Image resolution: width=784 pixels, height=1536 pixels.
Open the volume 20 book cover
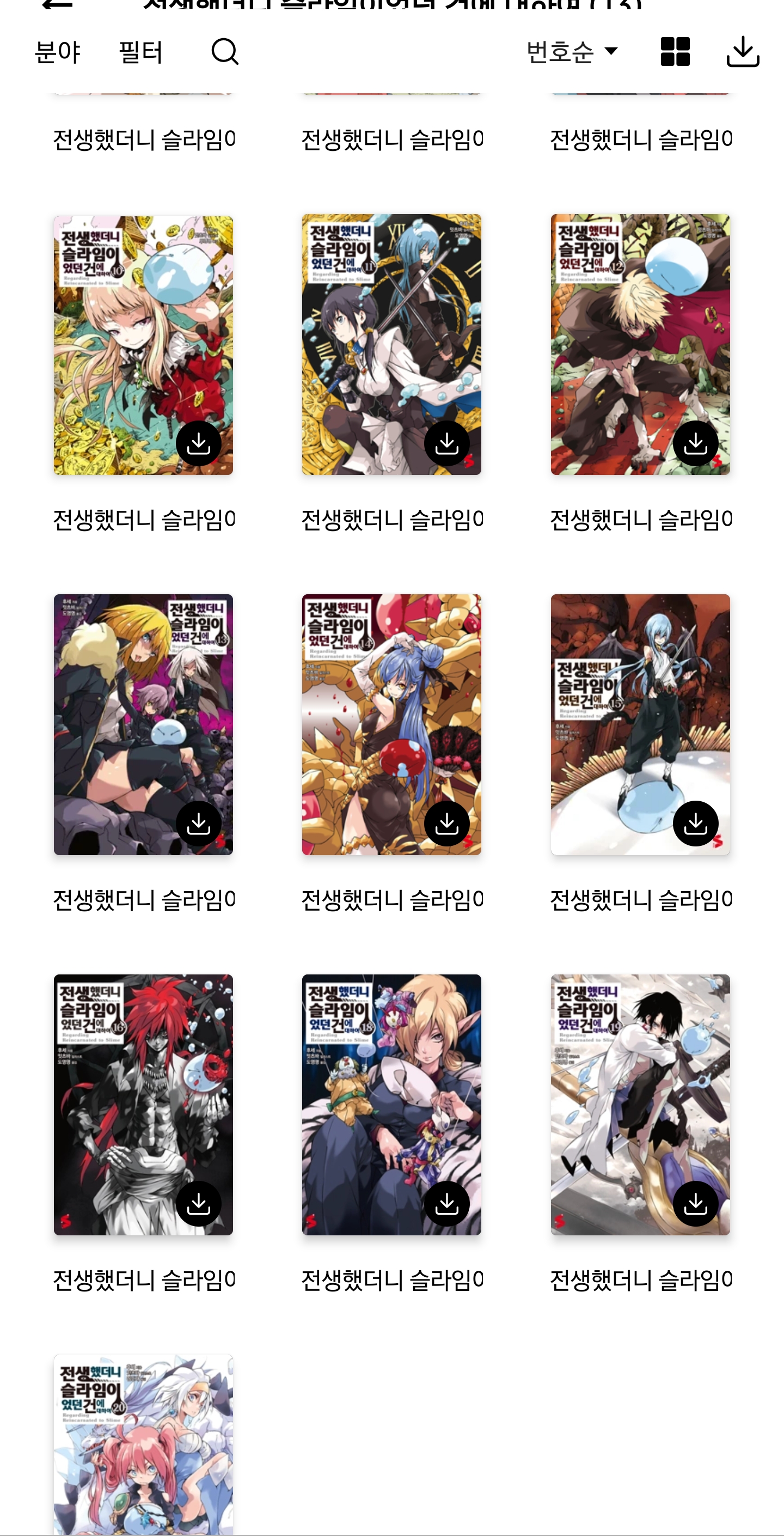pos(143,1444)
